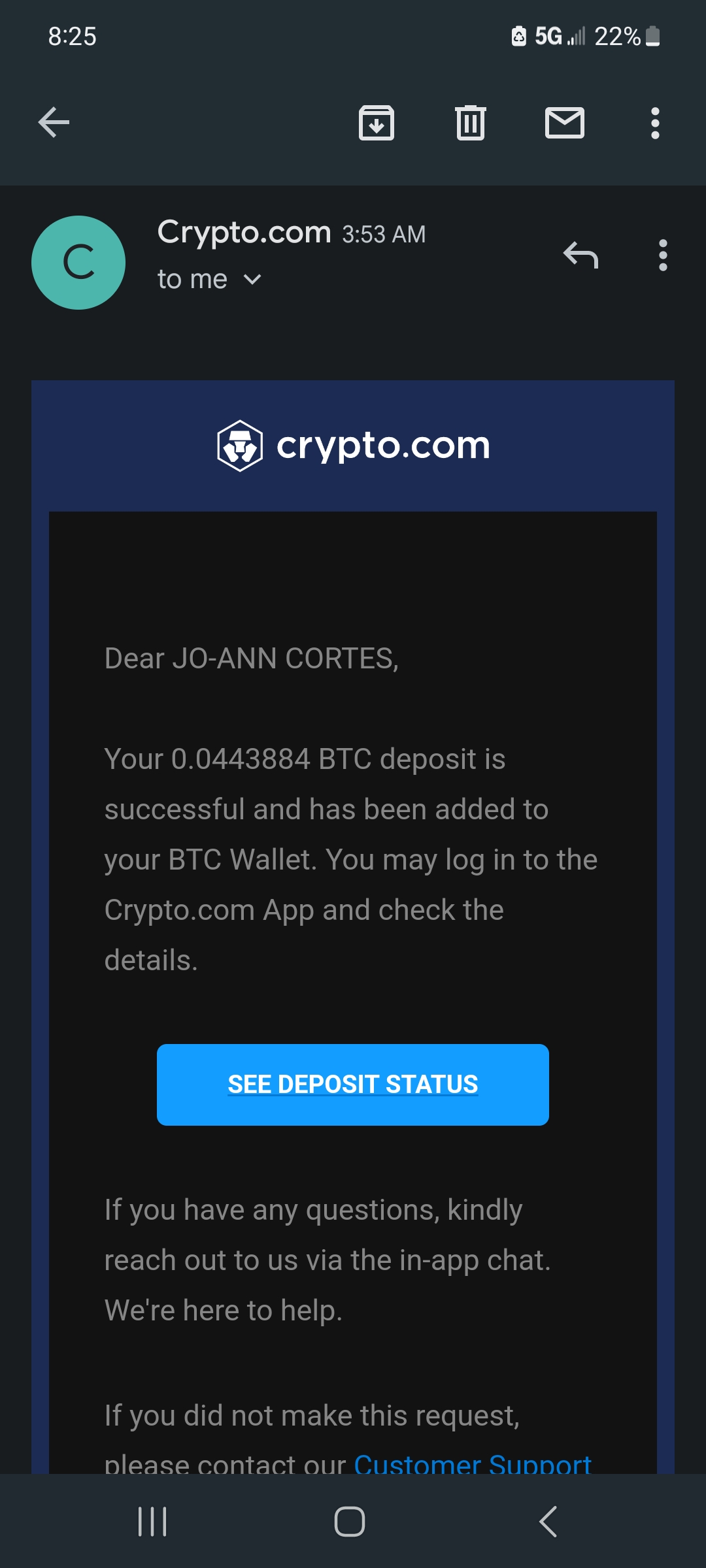Open the Customer Support link

[x=472, y=1463]
